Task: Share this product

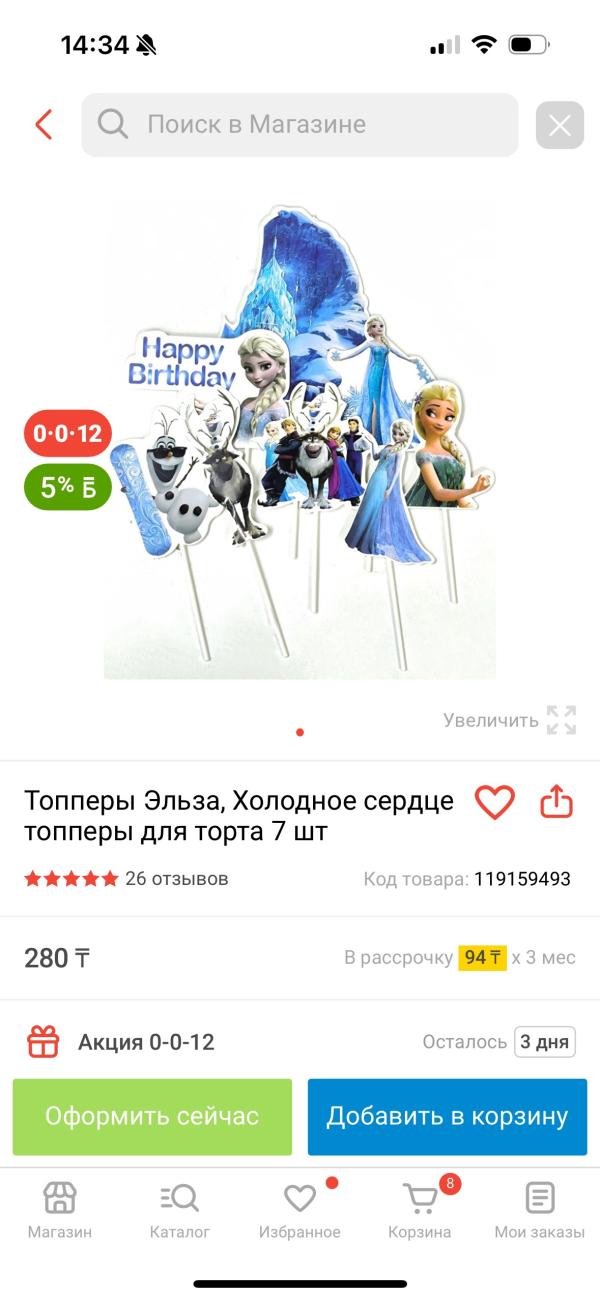Action: pyautogui.click(x=556, y=801)
